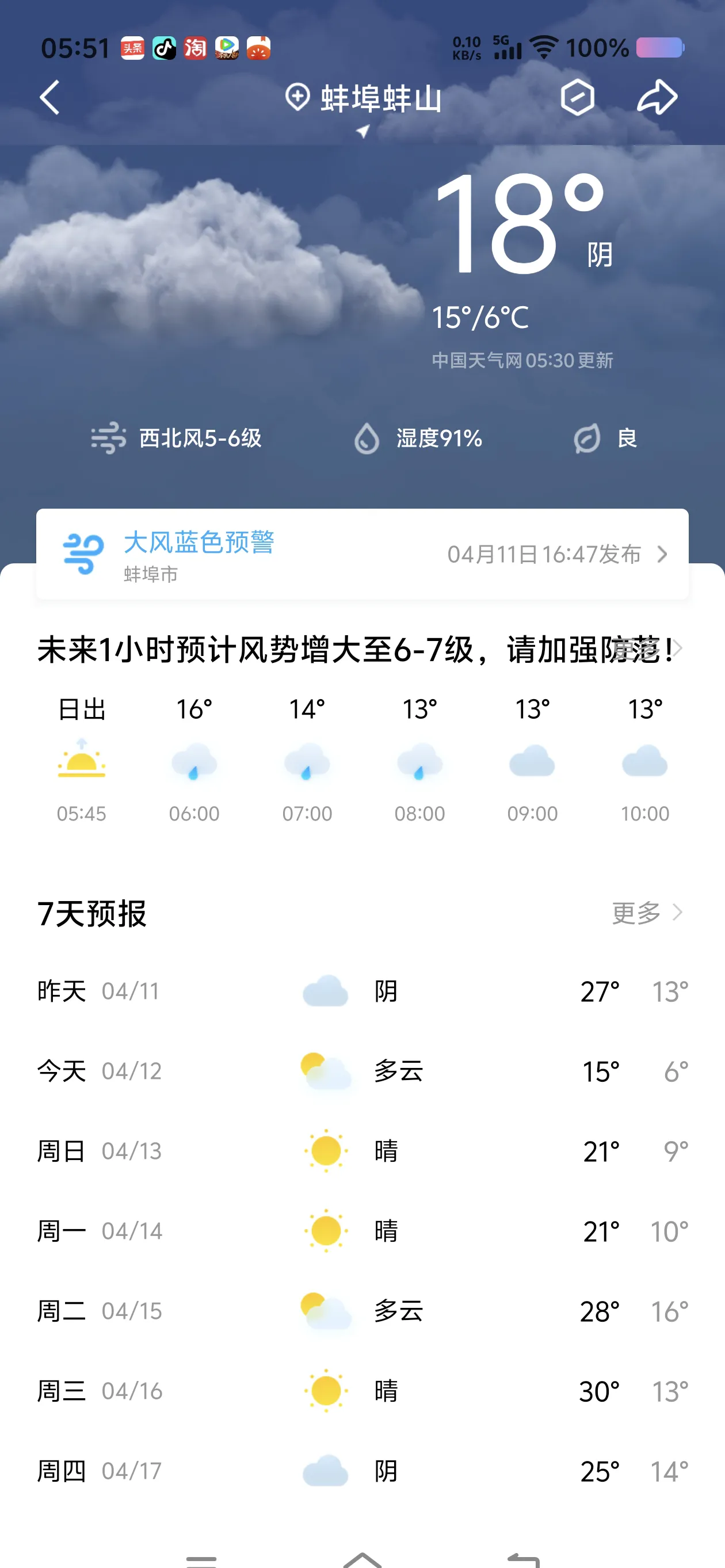This screenshot has height=1568, width=725.
Task: View more on the 6-7级 wind notice
Action: 676,649
